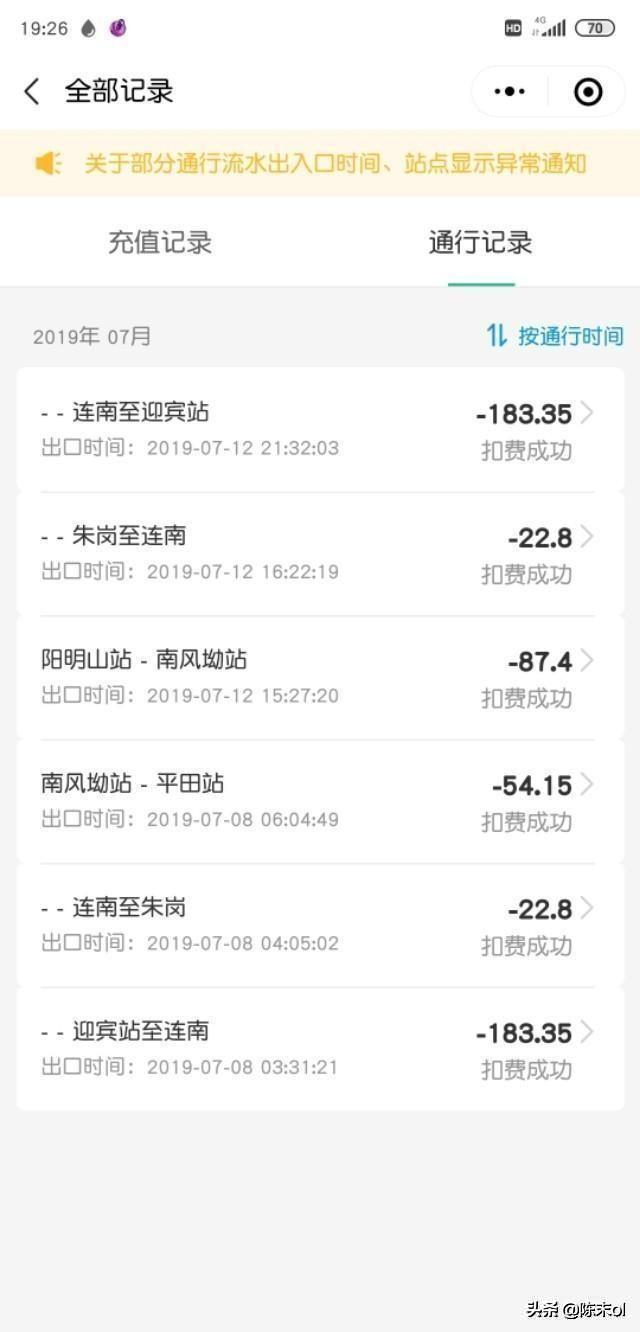Open the 连南至朱岗 toll record
The height and width of the screenshot is (1332, 640).
coord(320,926)
